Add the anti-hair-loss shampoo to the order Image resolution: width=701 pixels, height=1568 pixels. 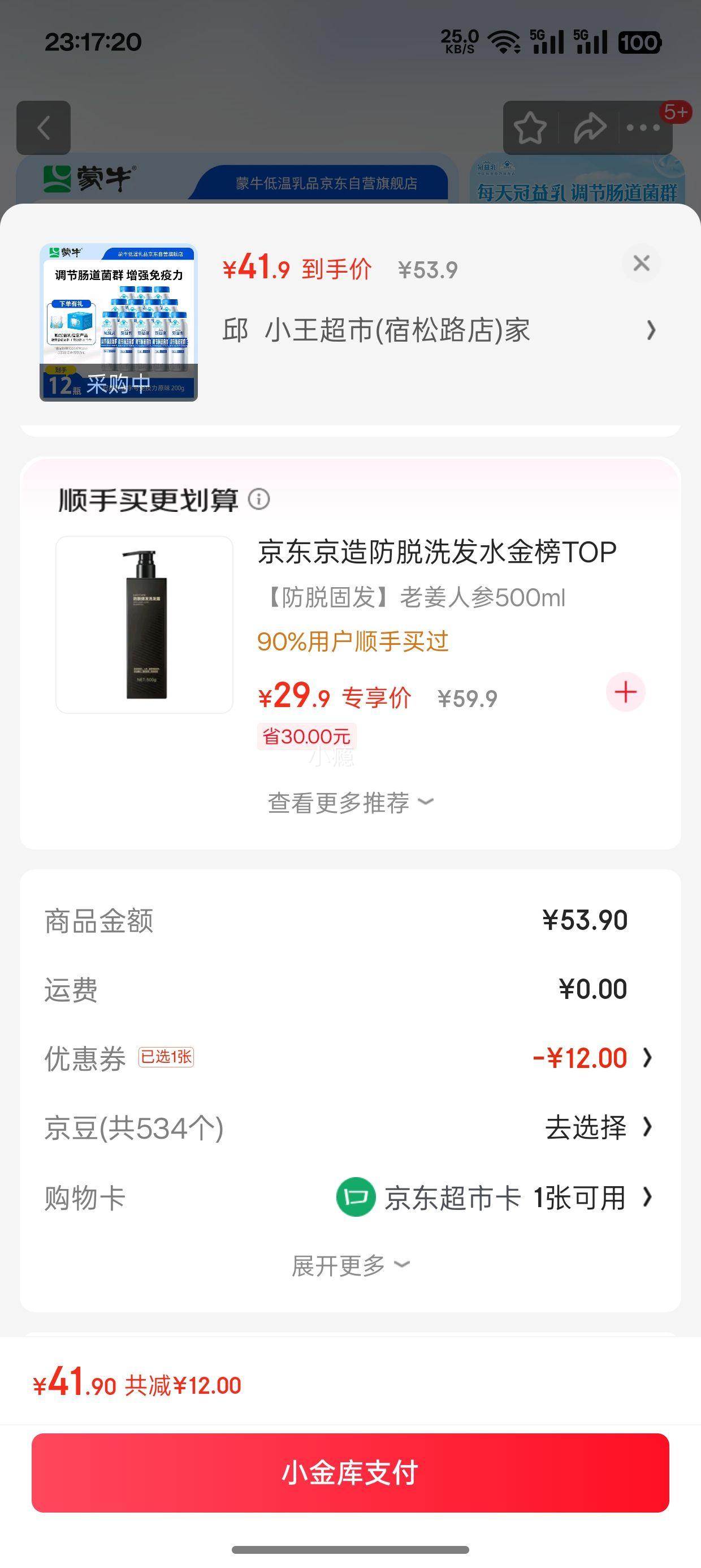pos(625,692)
